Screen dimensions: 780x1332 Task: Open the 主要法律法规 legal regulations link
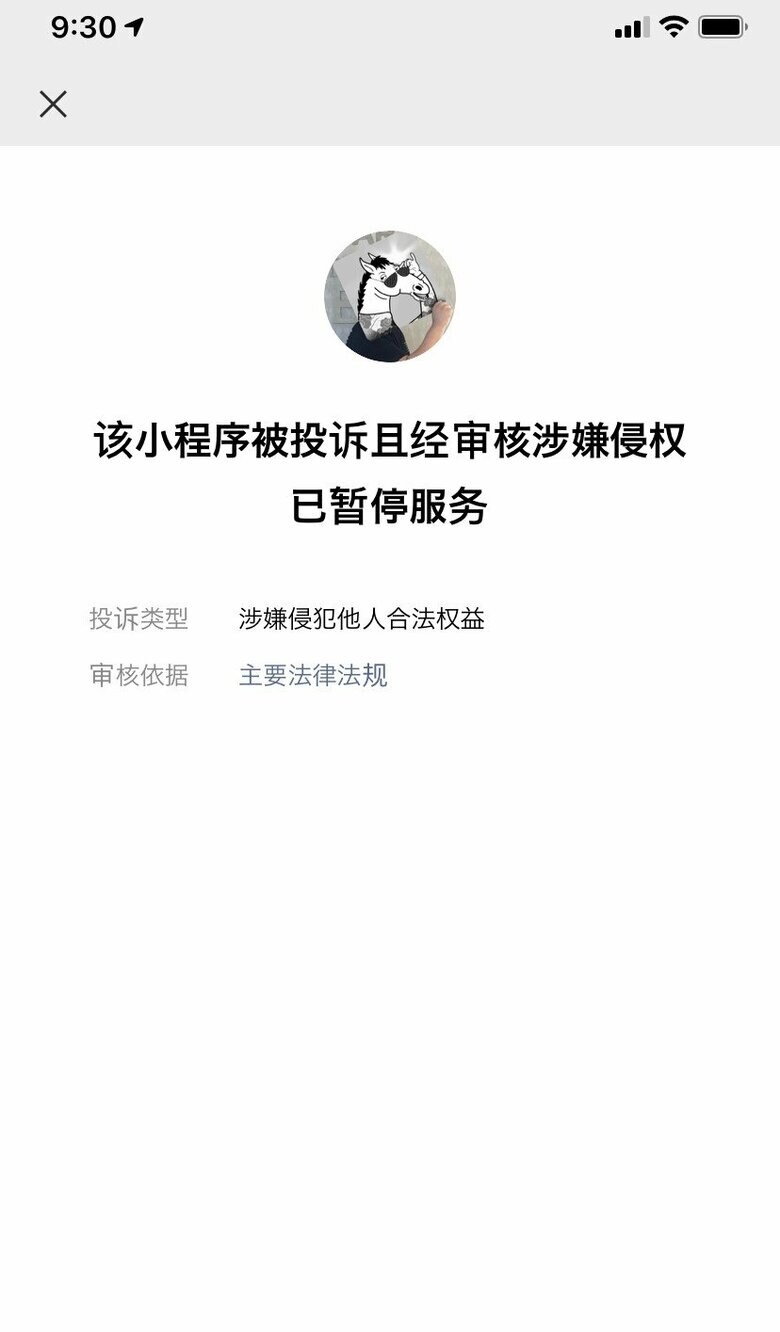click(315, 677)
